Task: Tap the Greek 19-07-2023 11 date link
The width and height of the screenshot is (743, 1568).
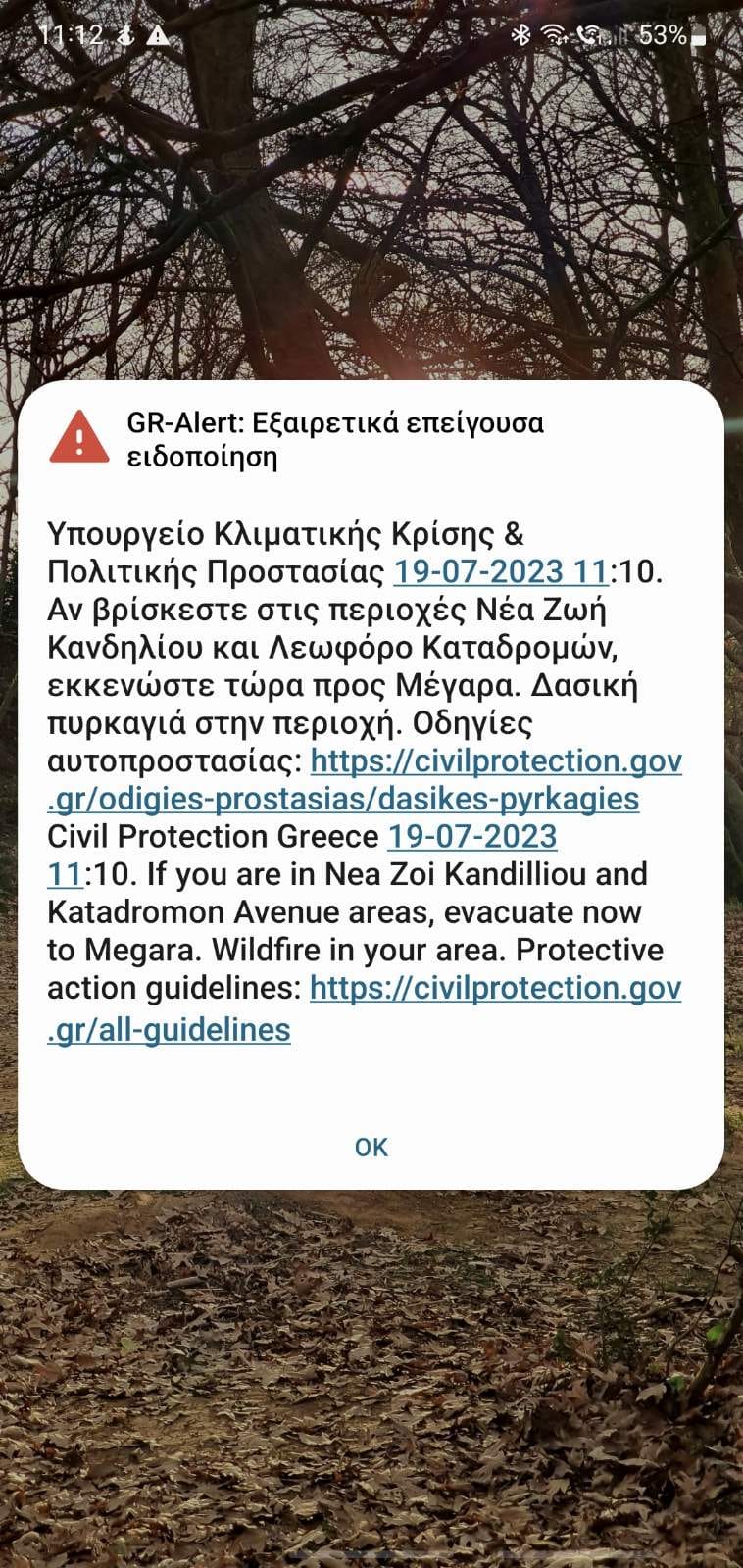Action: (500, 570)
